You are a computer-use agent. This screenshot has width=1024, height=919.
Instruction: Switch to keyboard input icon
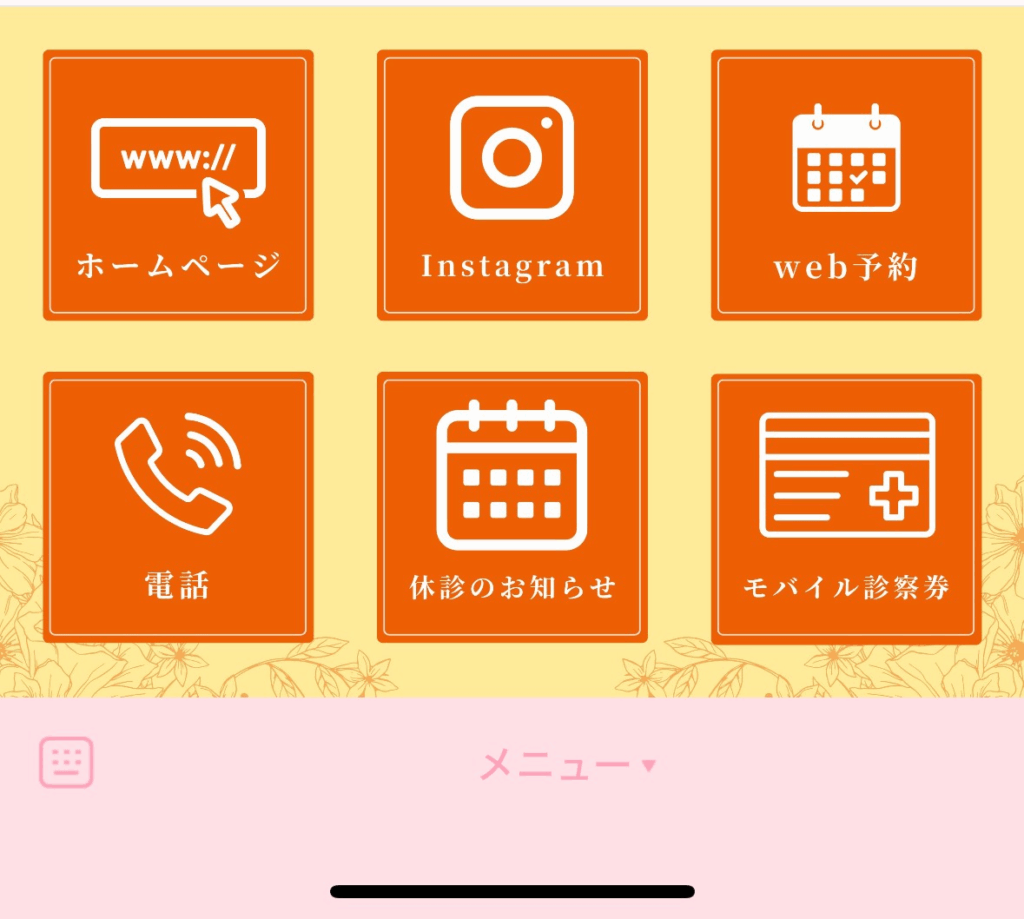tap(66, 762)
